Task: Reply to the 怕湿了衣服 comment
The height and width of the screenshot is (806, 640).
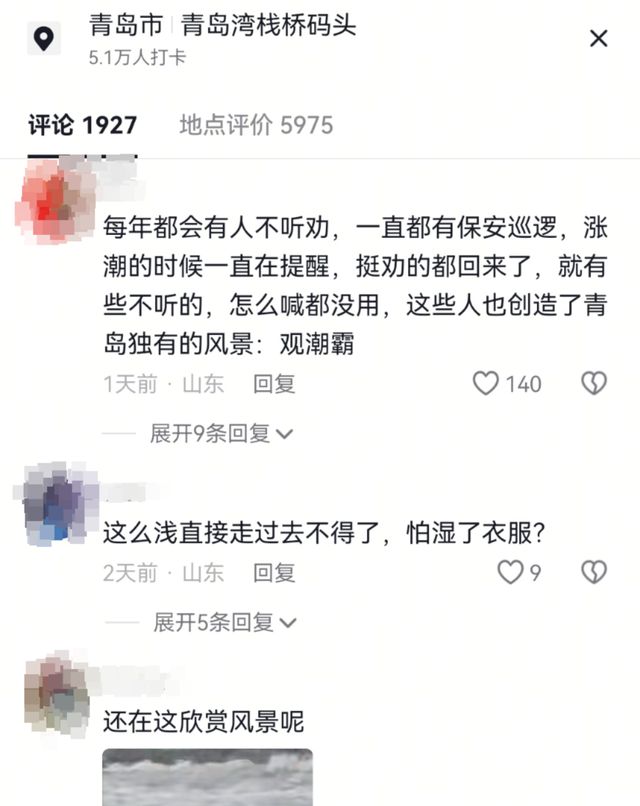Action: (x=274, y=573)
